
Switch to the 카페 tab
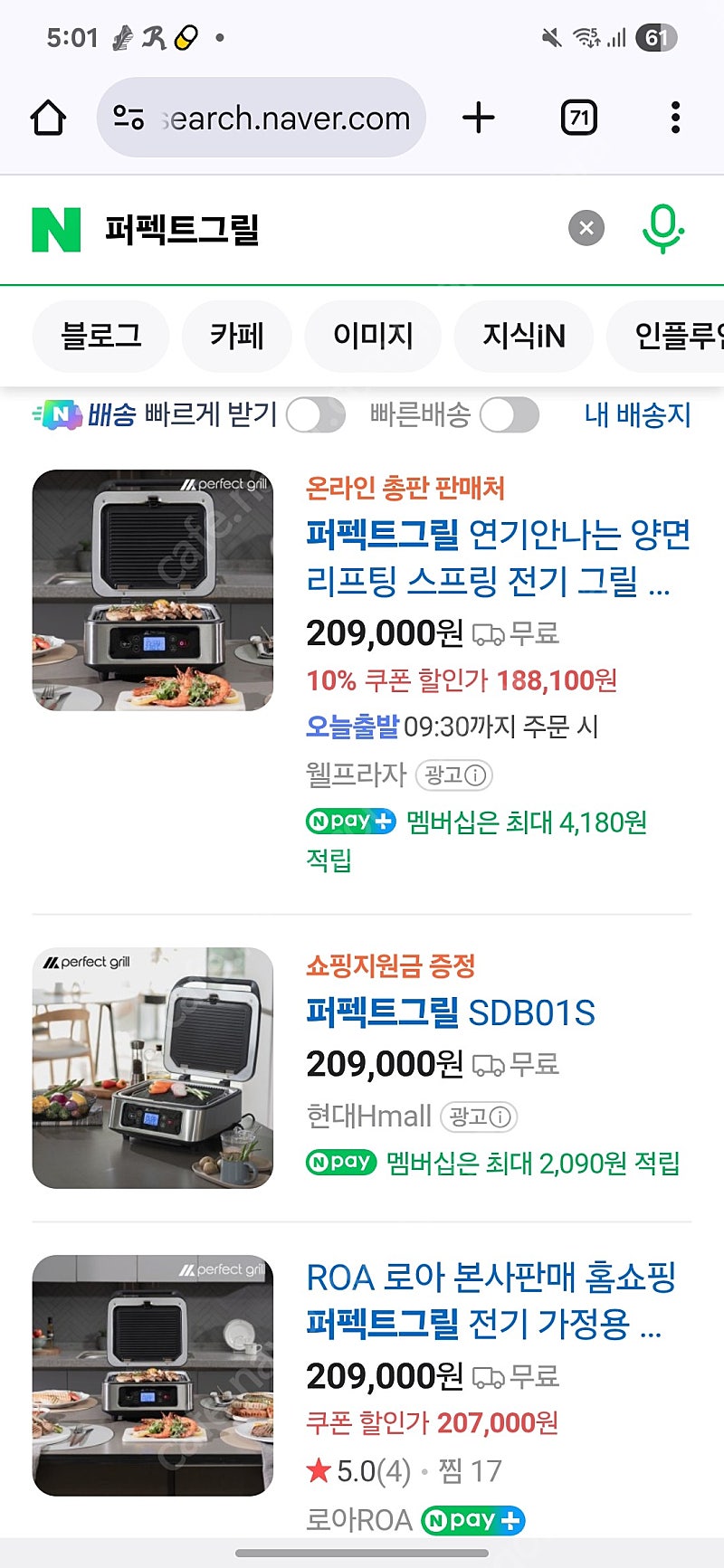tap(237, 336)
